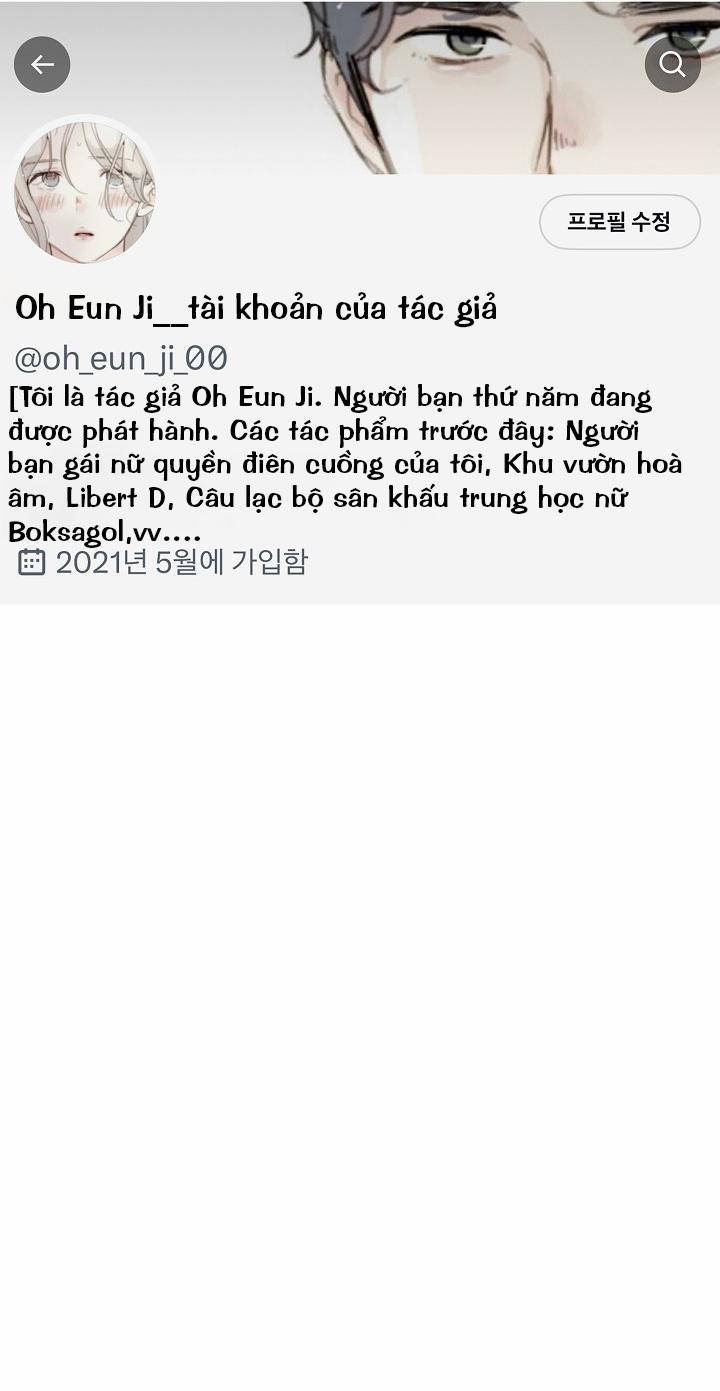This screenshot has width=720, height=1391.
Task: Tap the magnifying glass in the top corner
Action: [x=673, y=64]
